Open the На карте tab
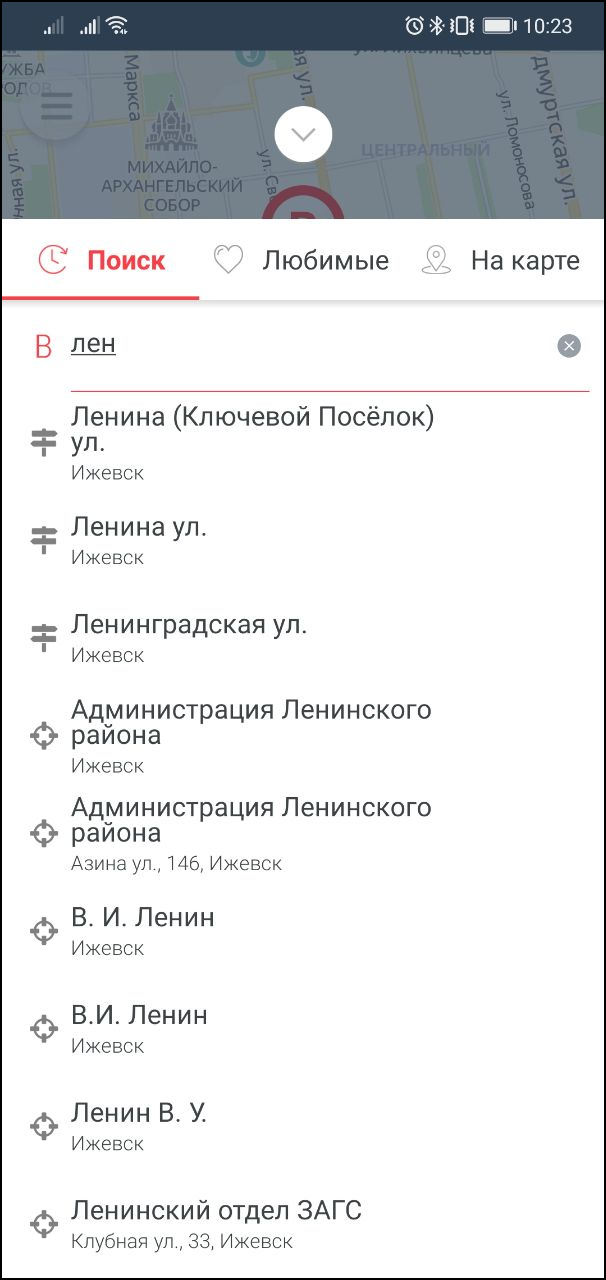Screen dimensions: 606x1280 (x=501, y=261)
